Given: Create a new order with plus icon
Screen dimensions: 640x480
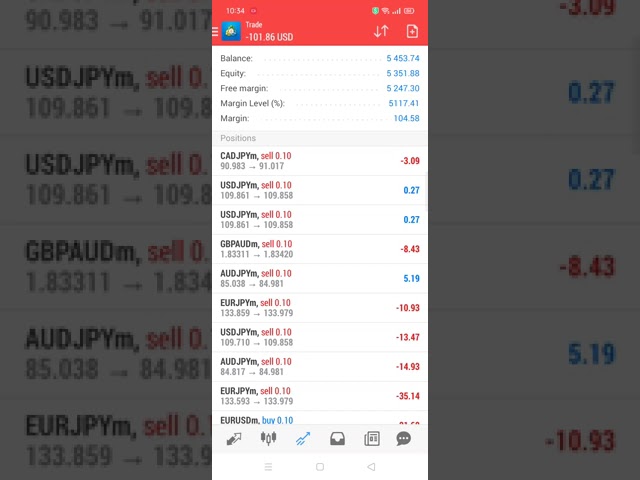Looking at the screenshot, I should tap(412, 31).
